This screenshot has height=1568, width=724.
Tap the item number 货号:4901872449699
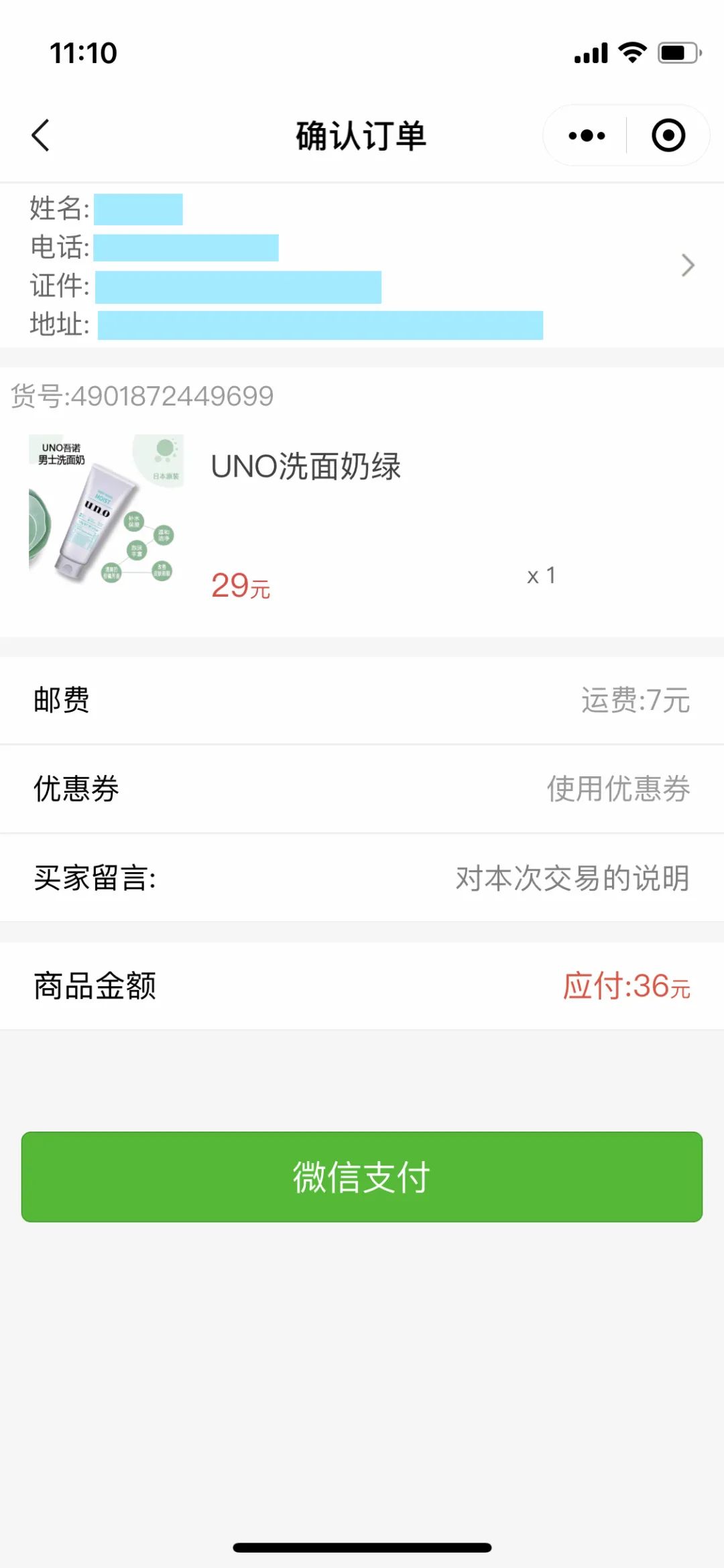click(141, 396)
